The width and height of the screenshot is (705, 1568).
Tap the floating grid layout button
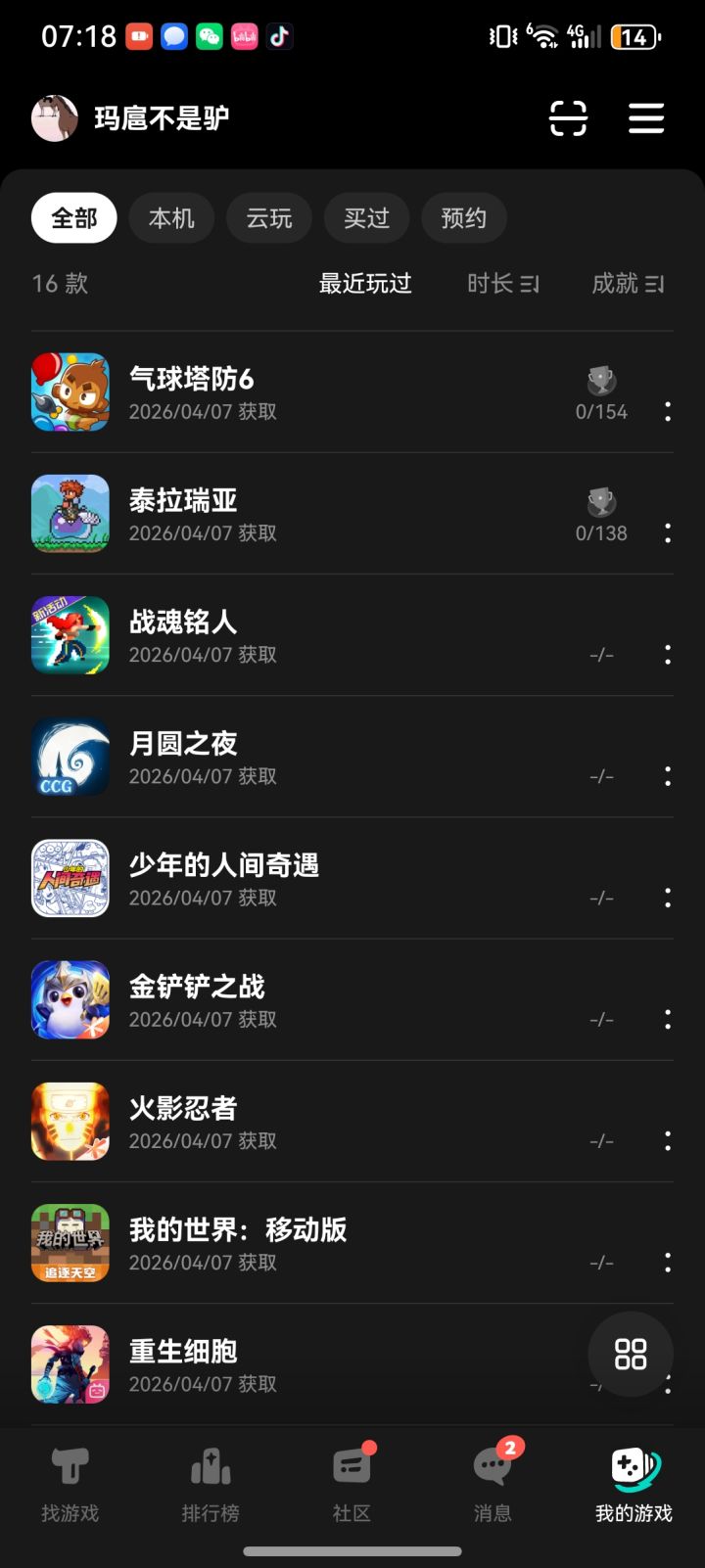point(631,1355)
